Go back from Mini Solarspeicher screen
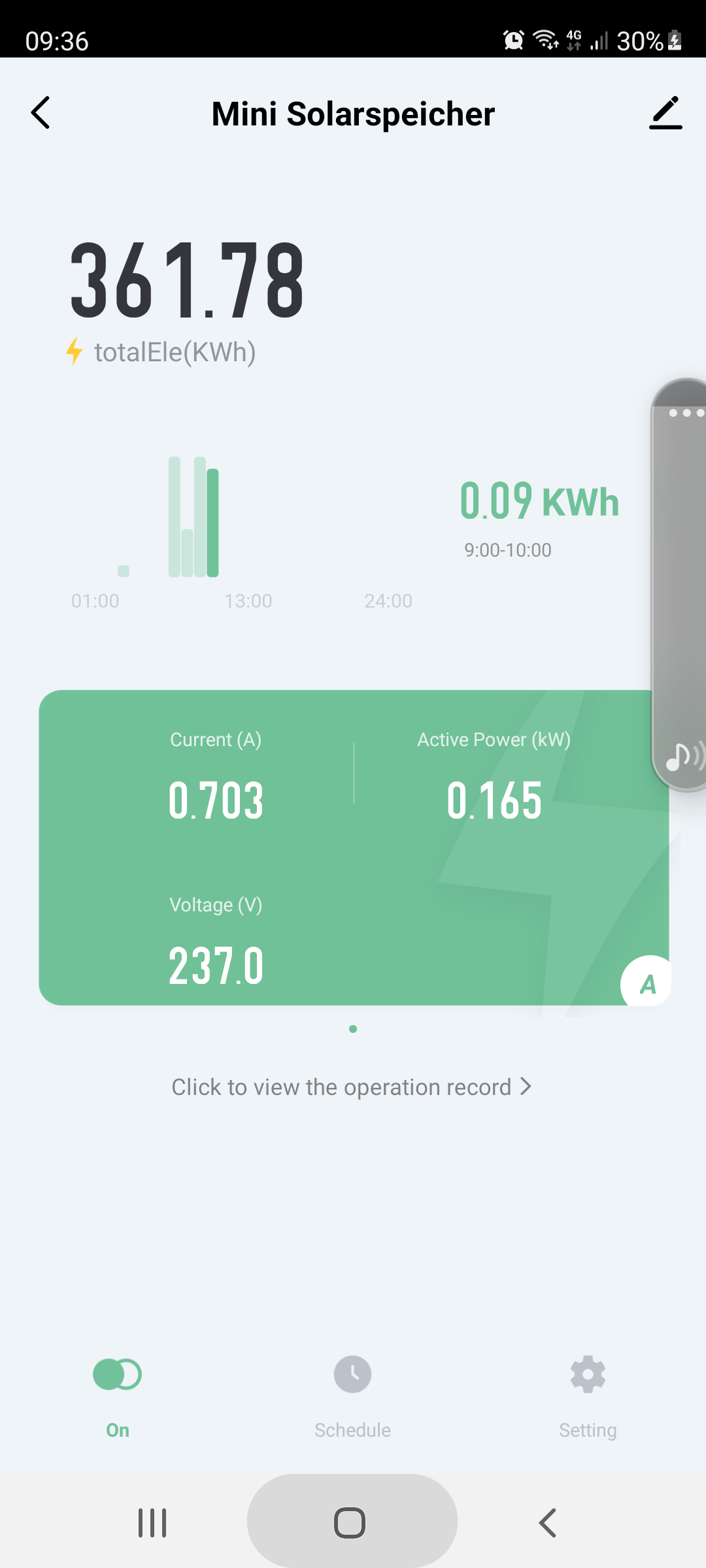Image resolution: width=706 pixels, height=1568 pixels. [41, 113]
